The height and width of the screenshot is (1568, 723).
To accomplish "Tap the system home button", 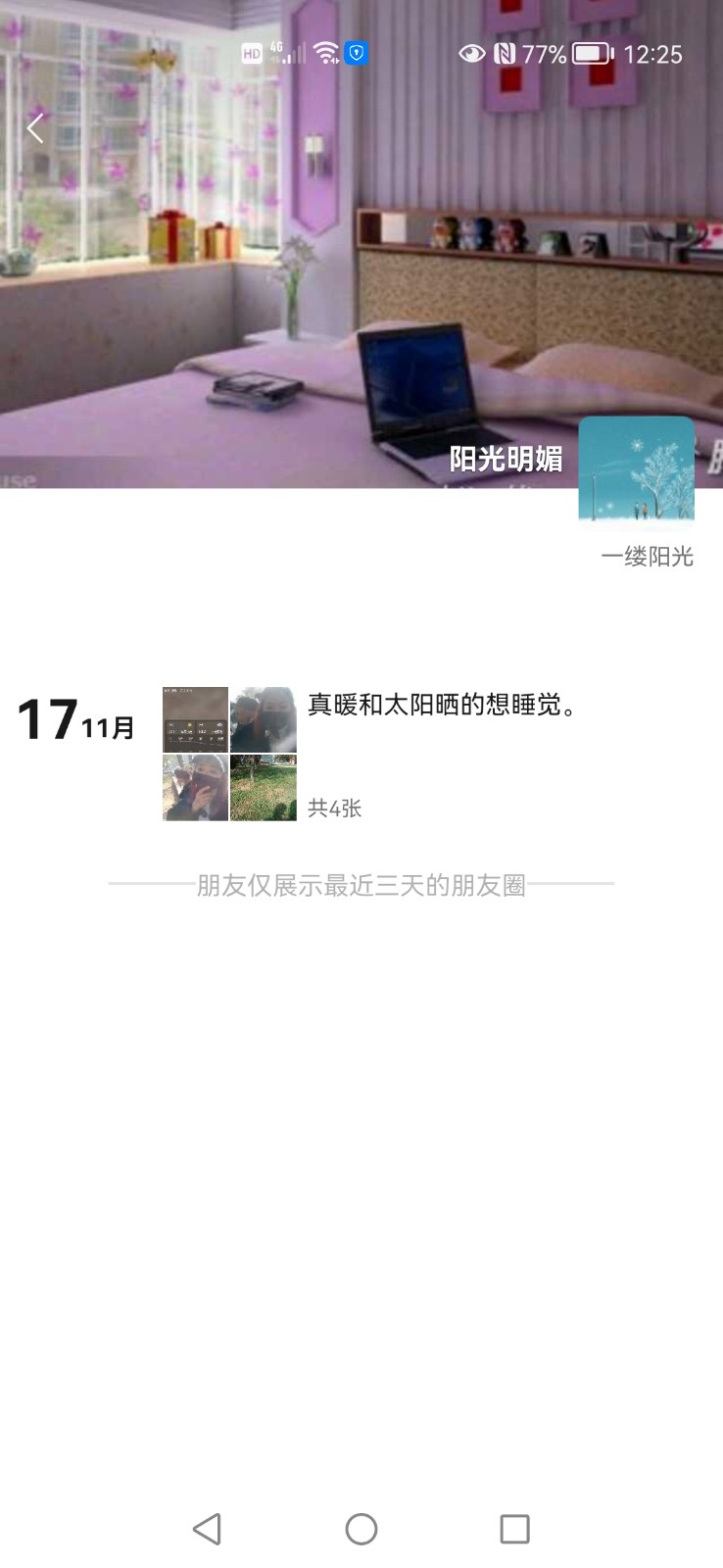I will click(361, 1529).
